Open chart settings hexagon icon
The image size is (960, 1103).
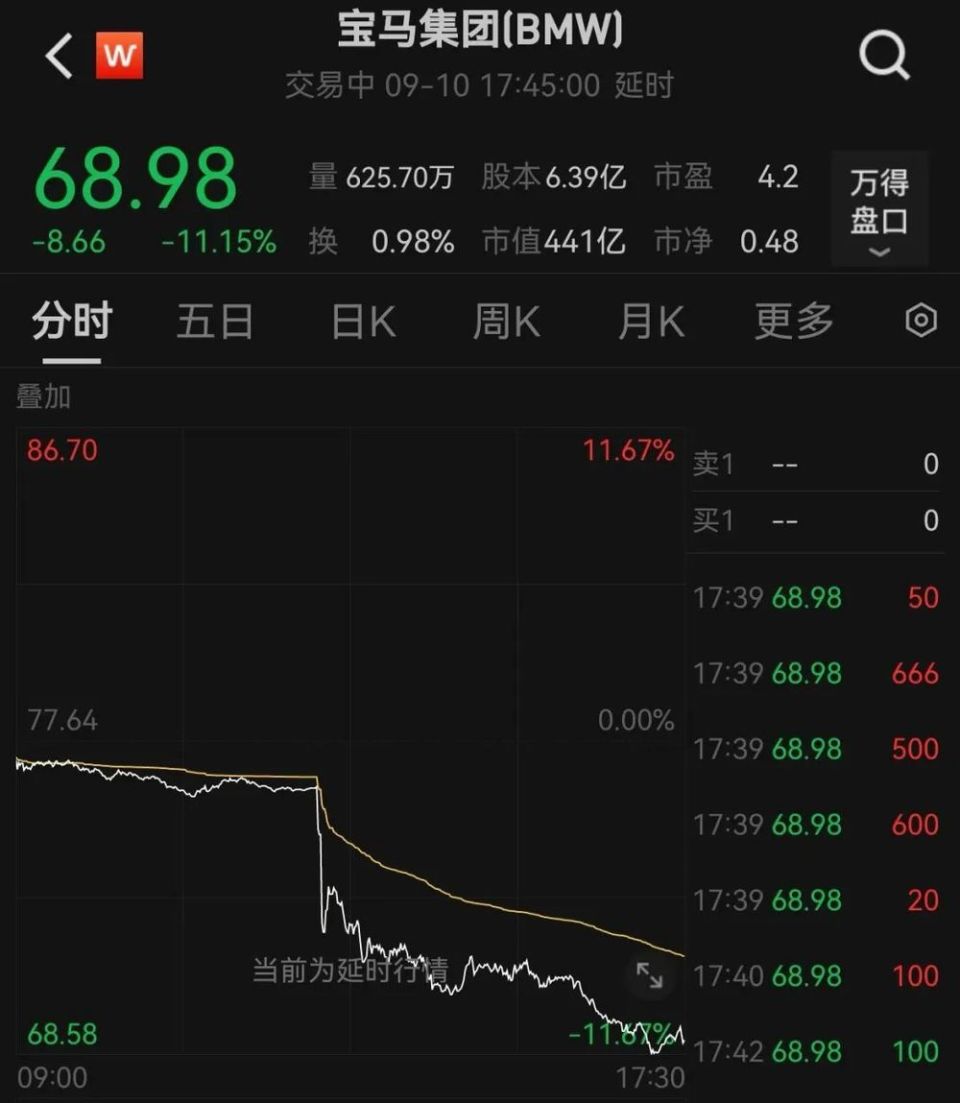click(x=921, y=321)
